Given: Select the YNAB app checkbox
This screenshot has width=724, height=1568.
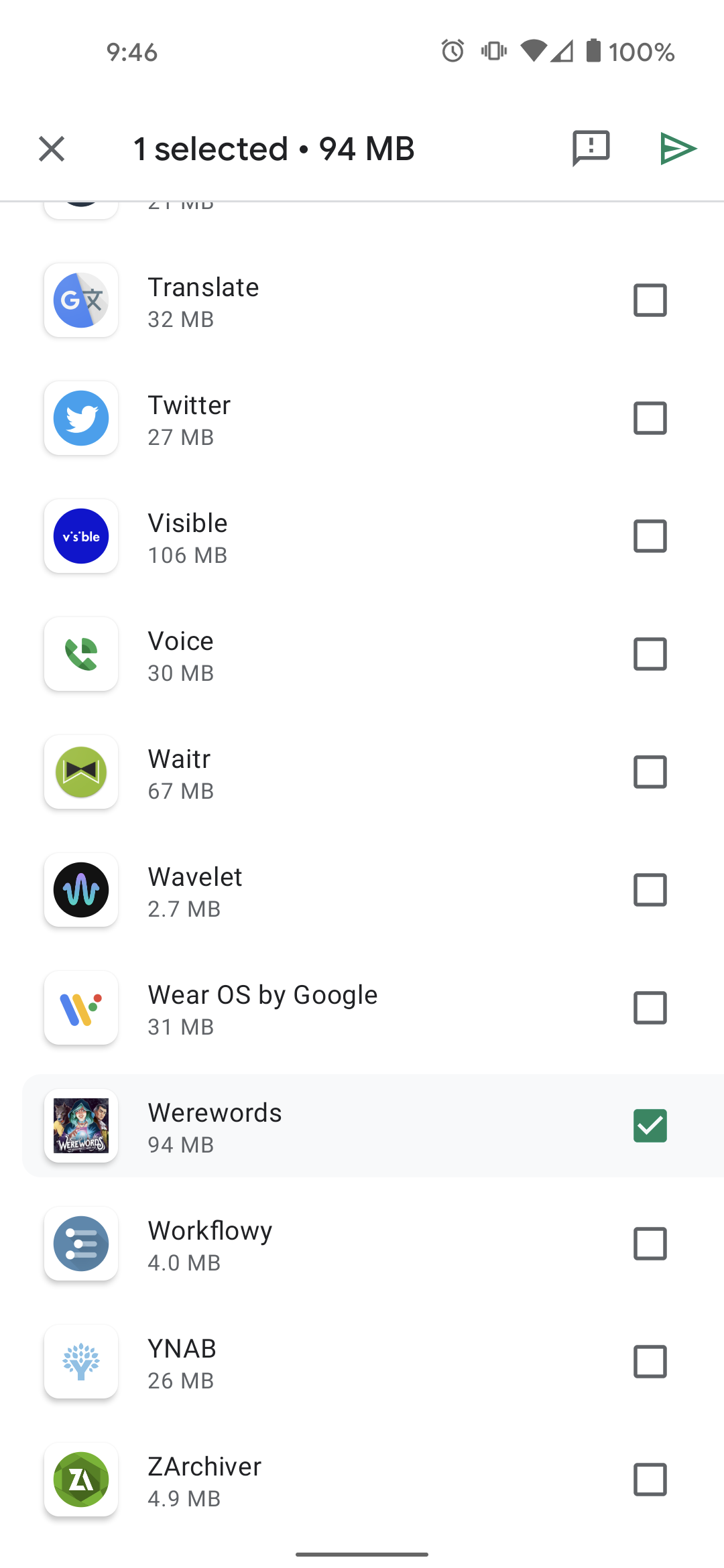Looking at the screenshot, I should [650, 1362].
